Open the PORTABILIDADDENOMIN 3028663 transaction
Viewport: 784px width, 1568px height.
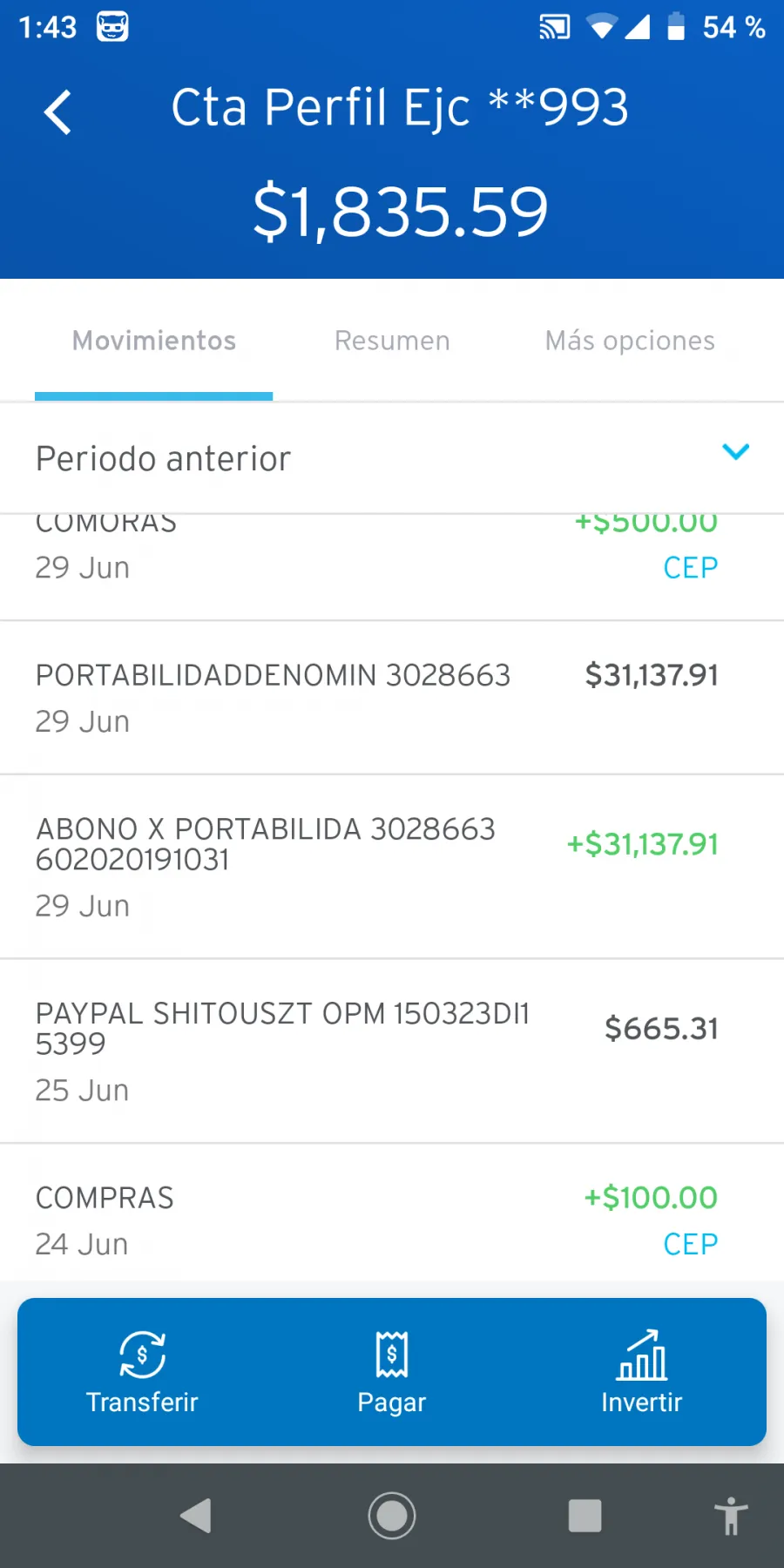(x=392, y=698)
